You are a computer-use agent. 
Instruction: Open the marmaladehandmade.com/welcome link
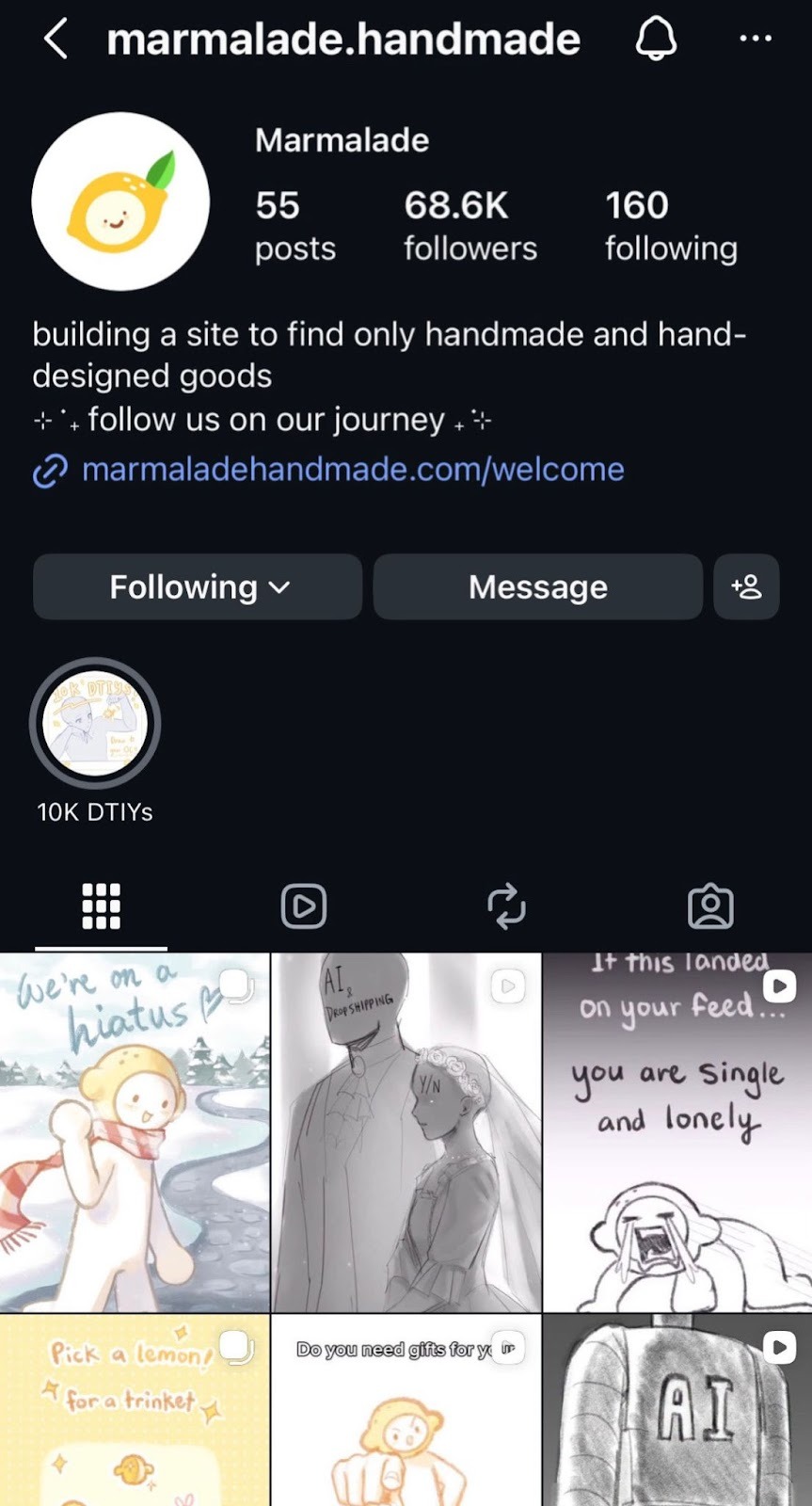[352, 469]
